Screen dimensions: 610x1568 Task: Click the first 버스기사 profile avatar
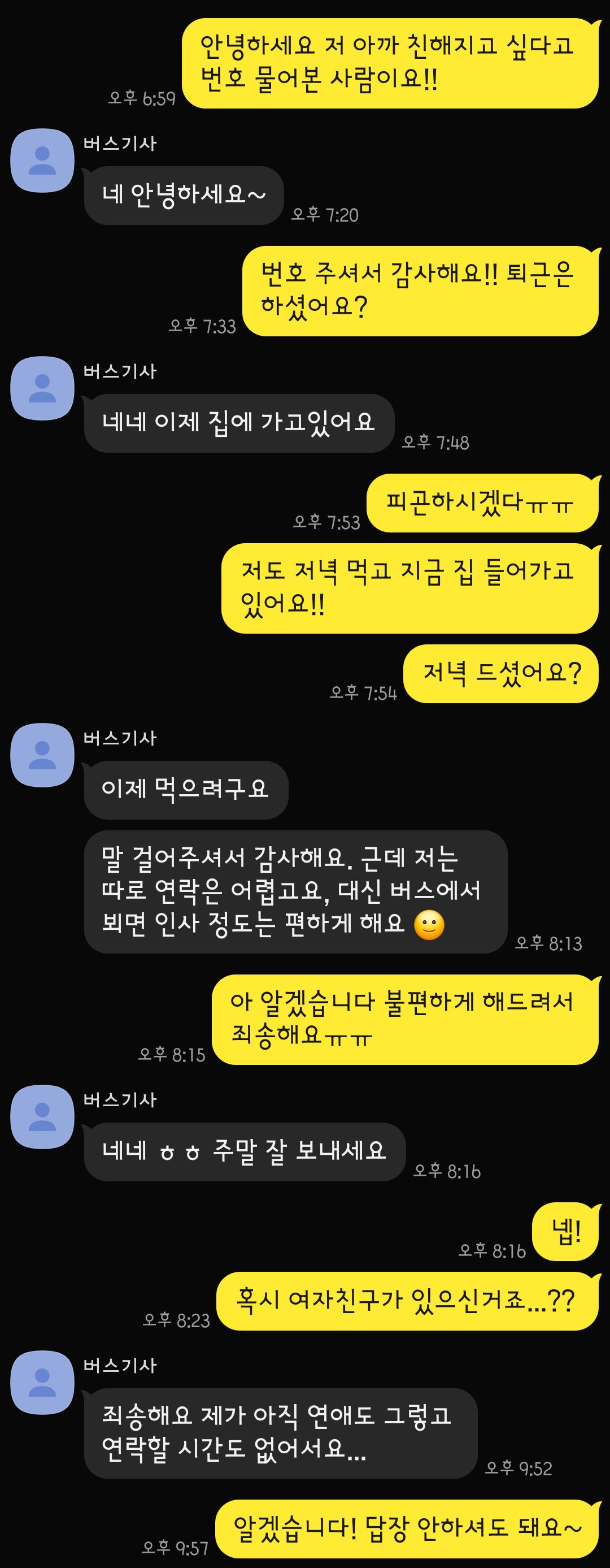(42, 160)
